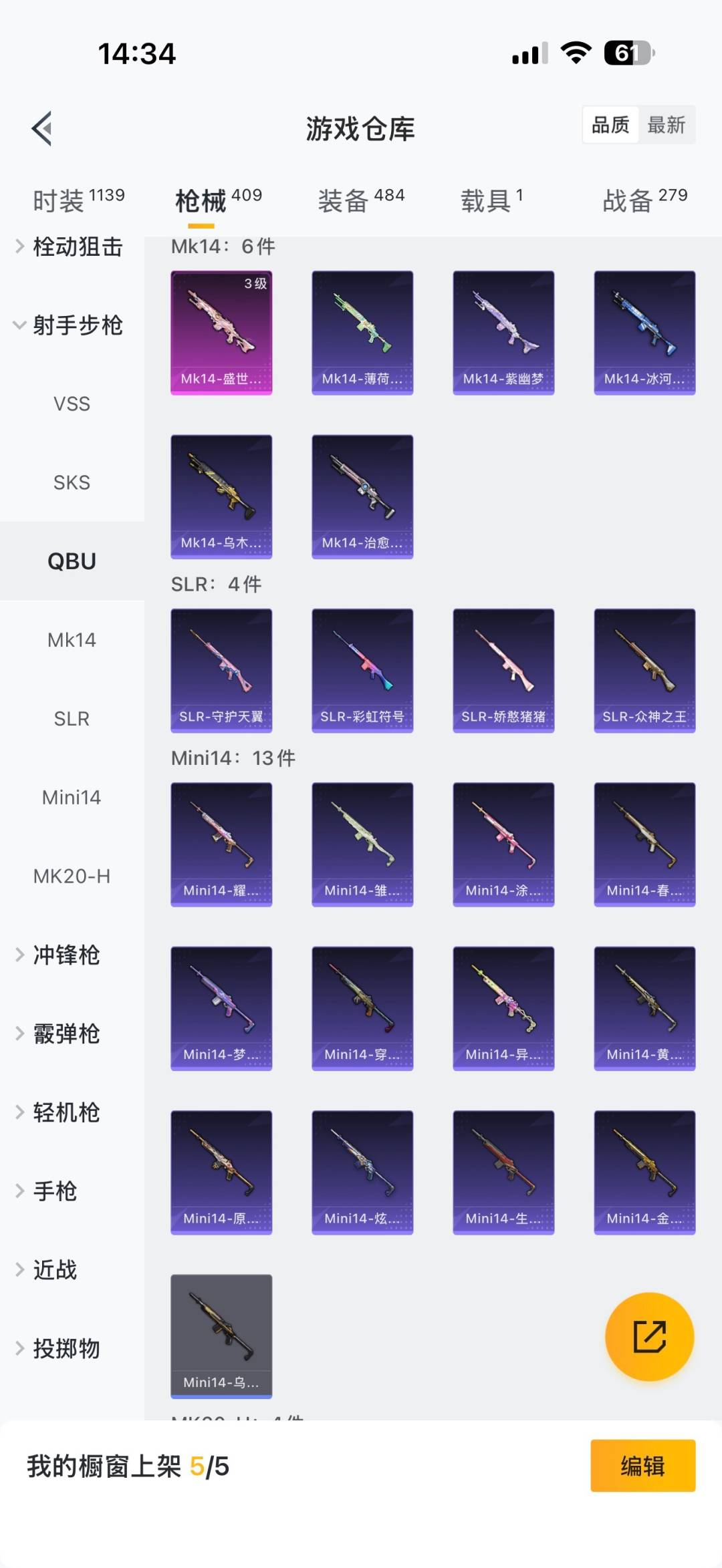Tap the yellow floating share button
Screen dimensions: 722x1568
coord(649,1336)
